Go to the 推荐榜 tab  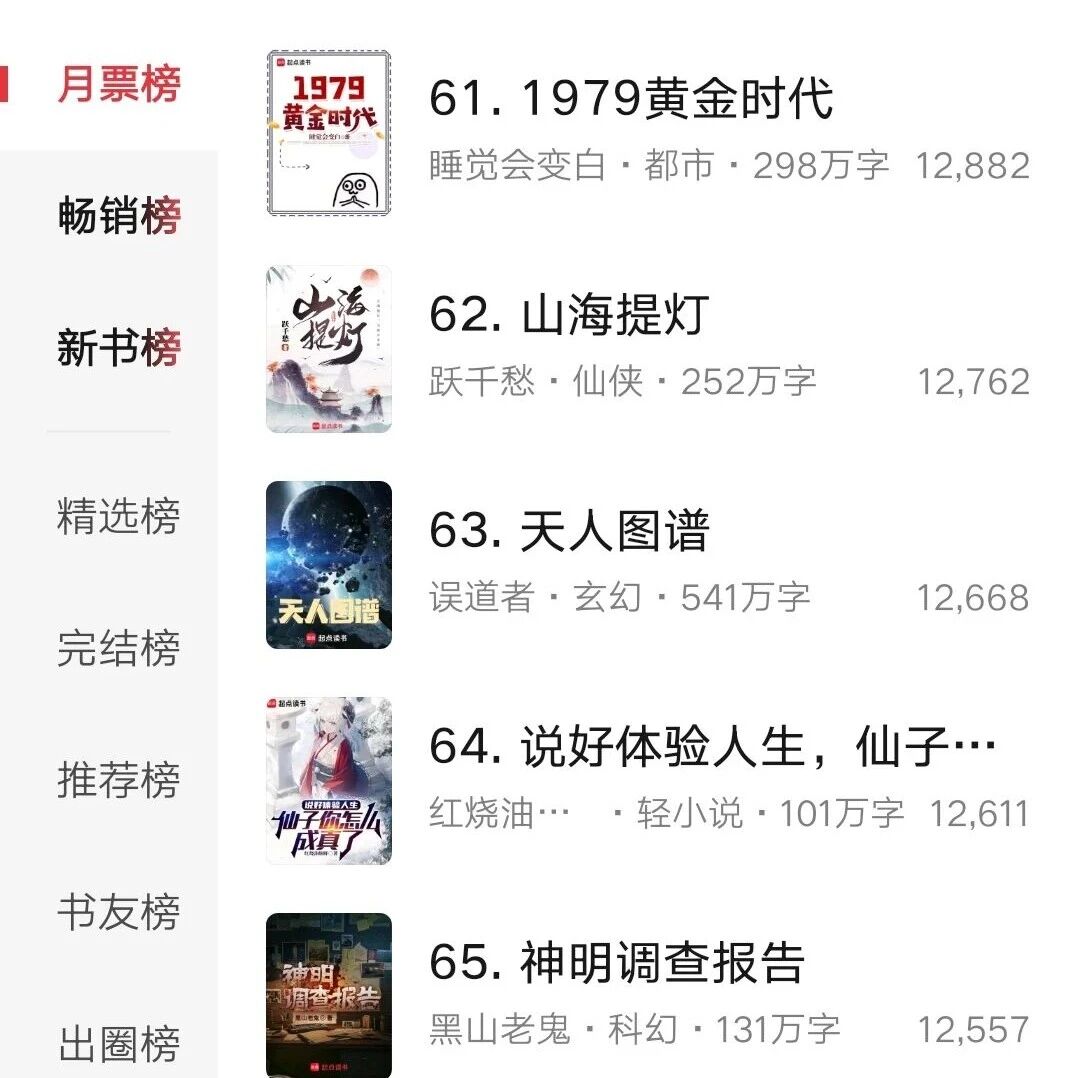(118, 780)
